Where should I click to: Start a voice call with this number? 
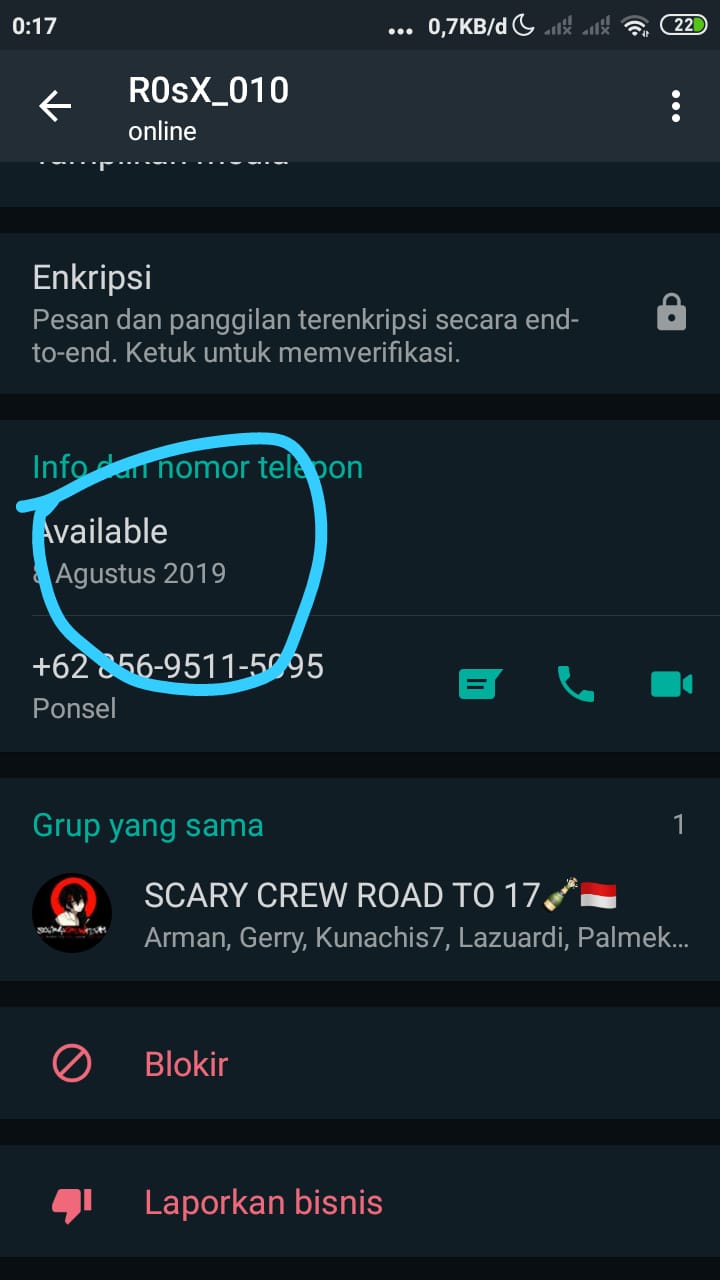[x=576, y=684]
